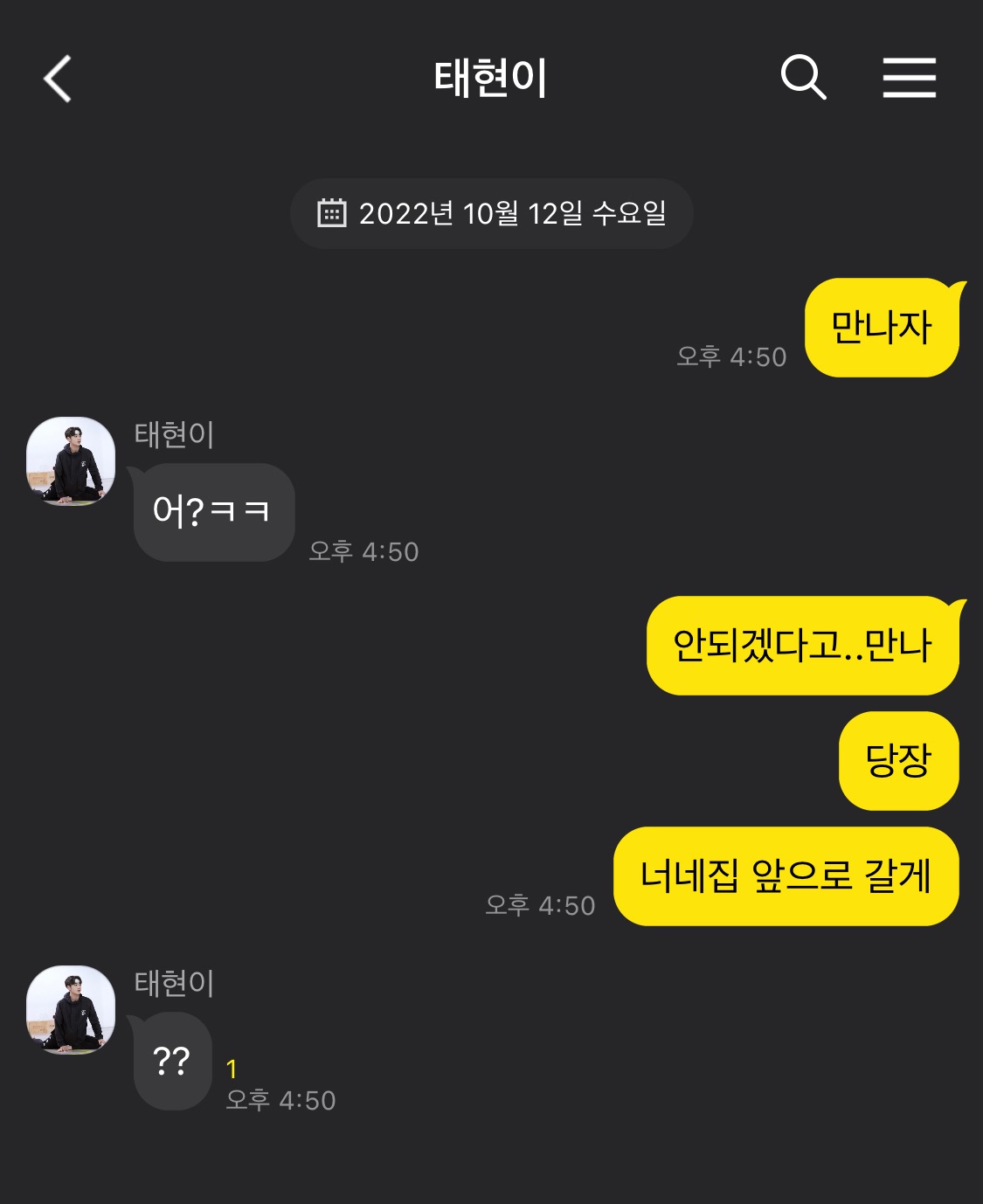Go back to the chat list
The image size is (983, 1204).
click(58, 79)
